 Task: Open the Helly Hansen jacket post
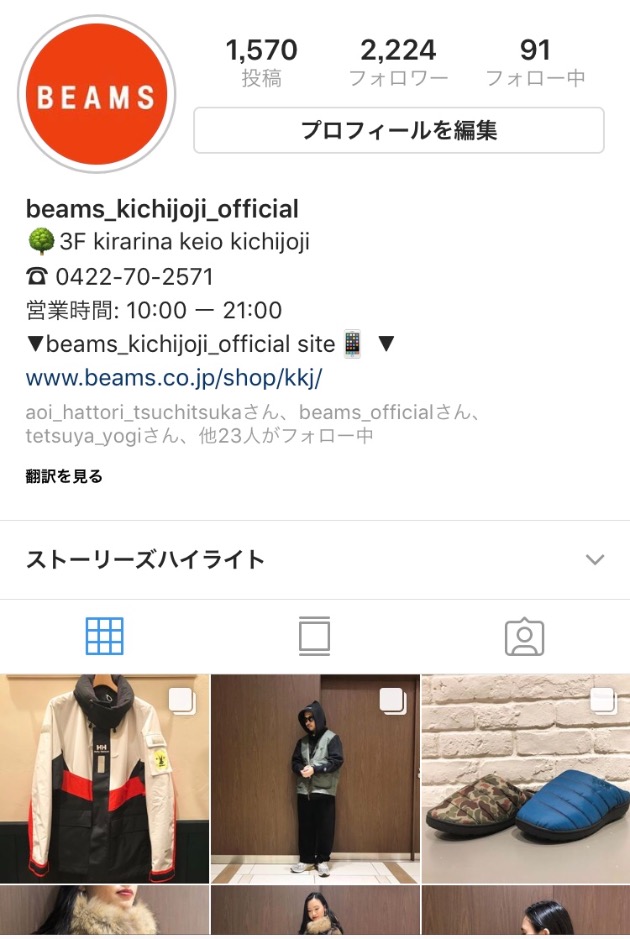pyautogui.click(x=104, y=778)
